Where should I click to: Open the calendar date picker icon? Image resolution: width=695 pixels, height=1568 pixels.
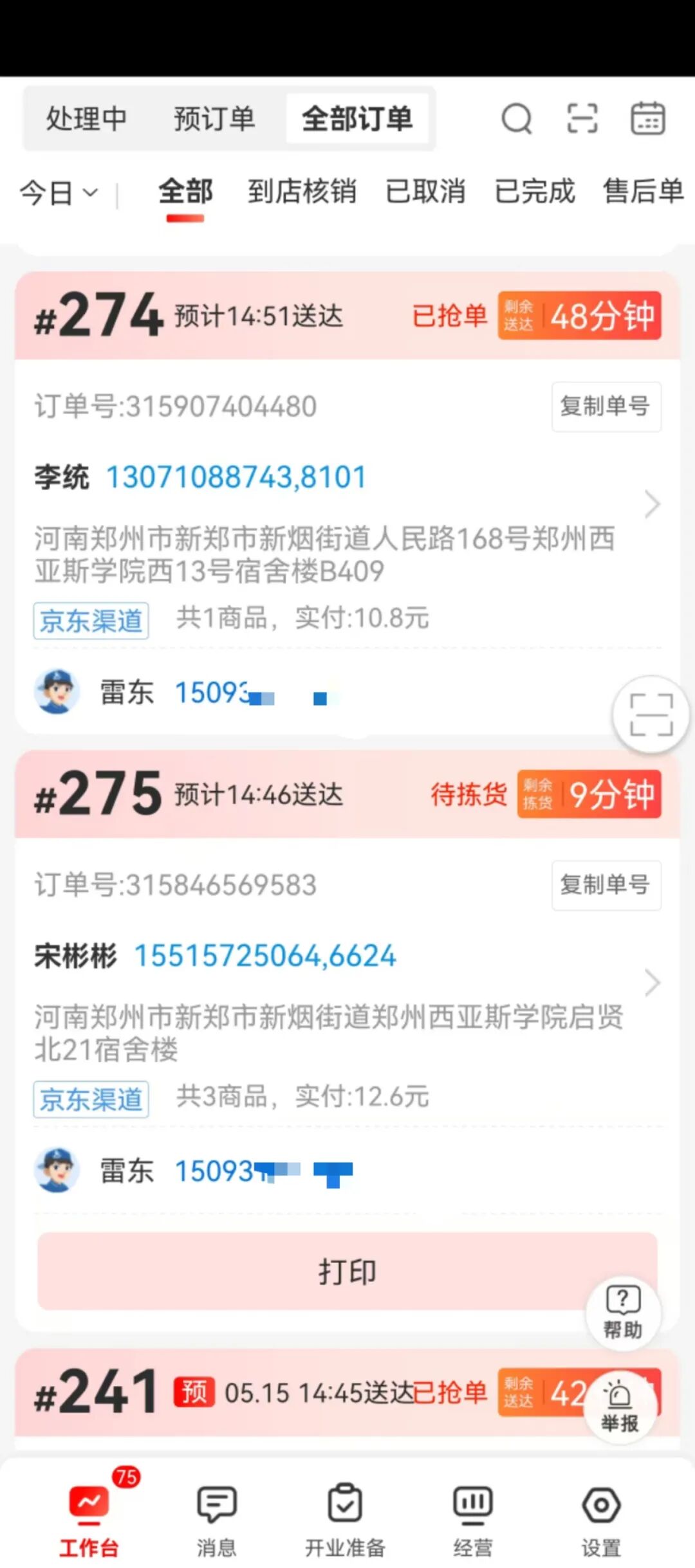pos(647,119)
